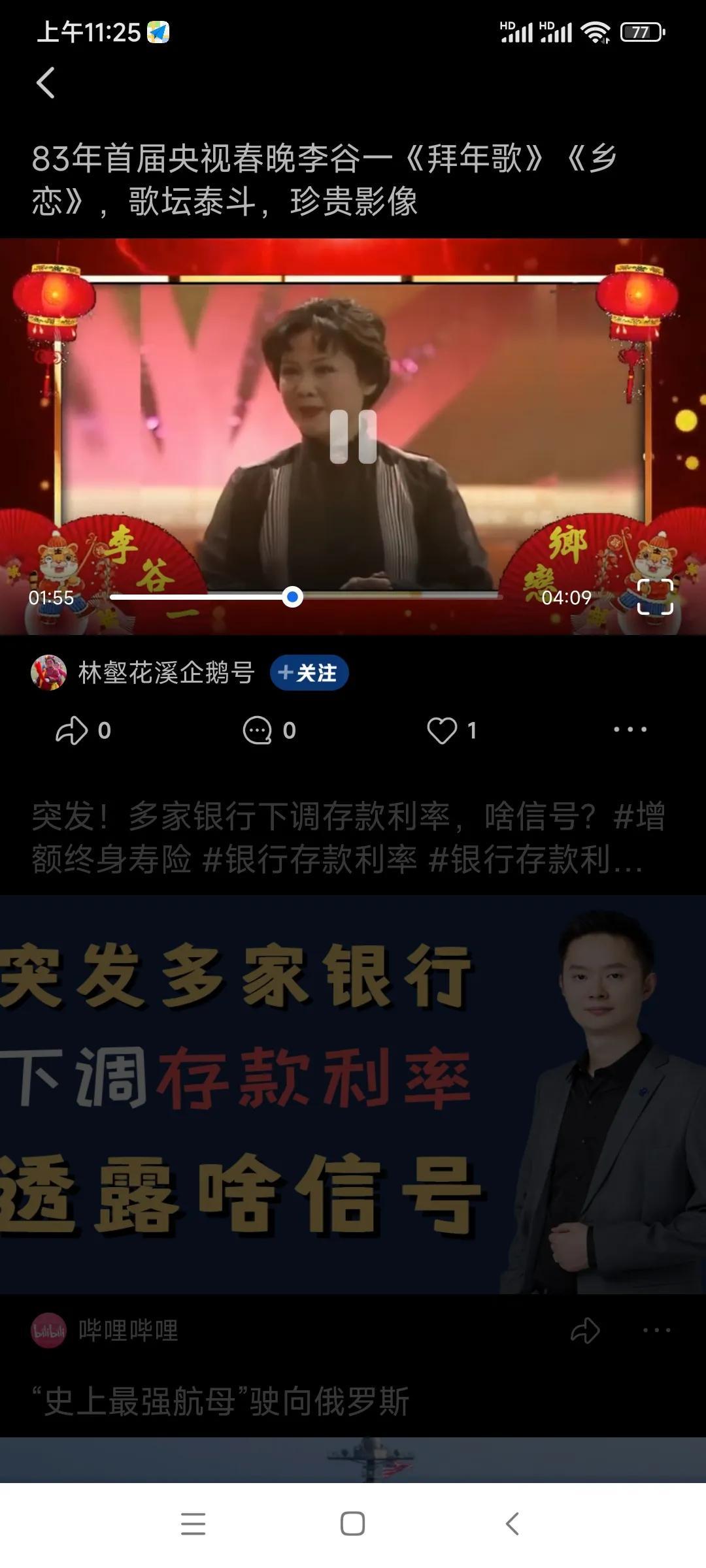706x1568 pixels.
Task: Open the "史上最强航母"驶向俄罗斯 video
Action: 221,1401
